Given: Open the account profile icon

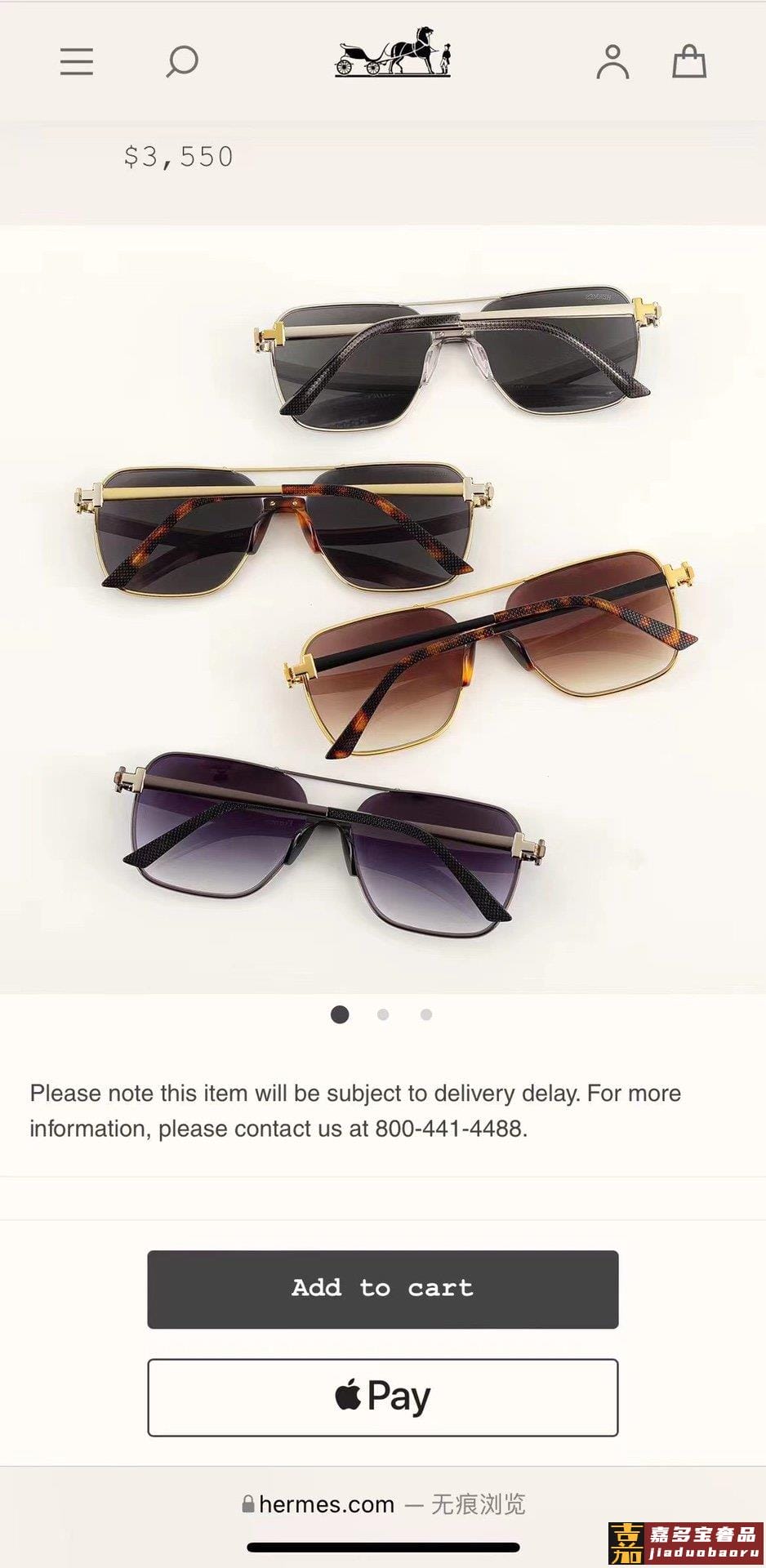Looking at the screenshot, I should point(612,61).
